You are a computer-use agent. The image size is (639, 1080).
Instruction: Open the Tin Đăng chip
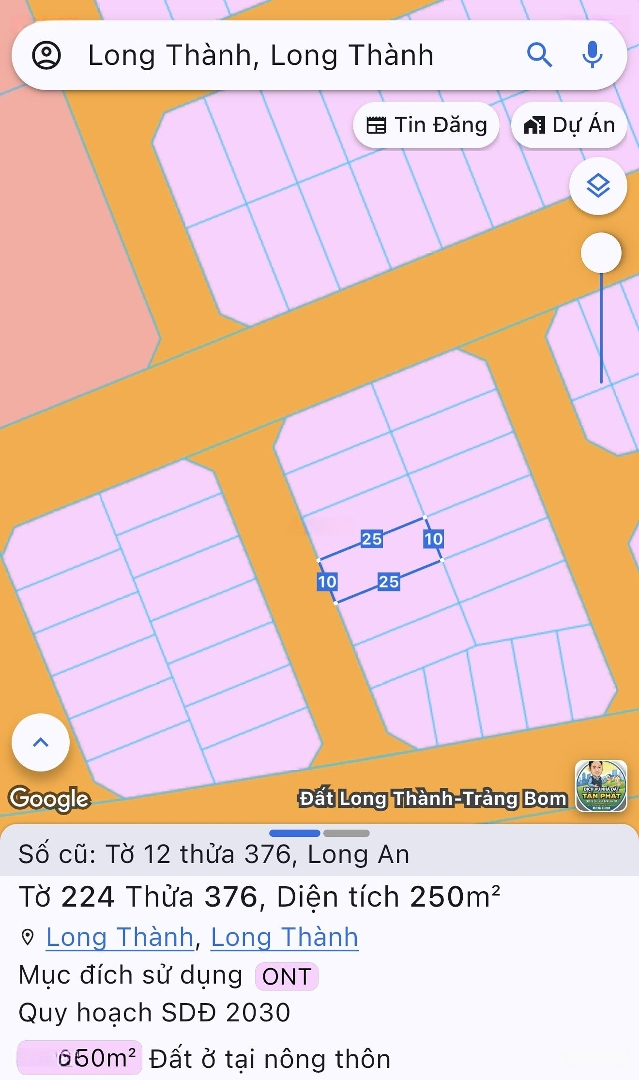(426, 125)
